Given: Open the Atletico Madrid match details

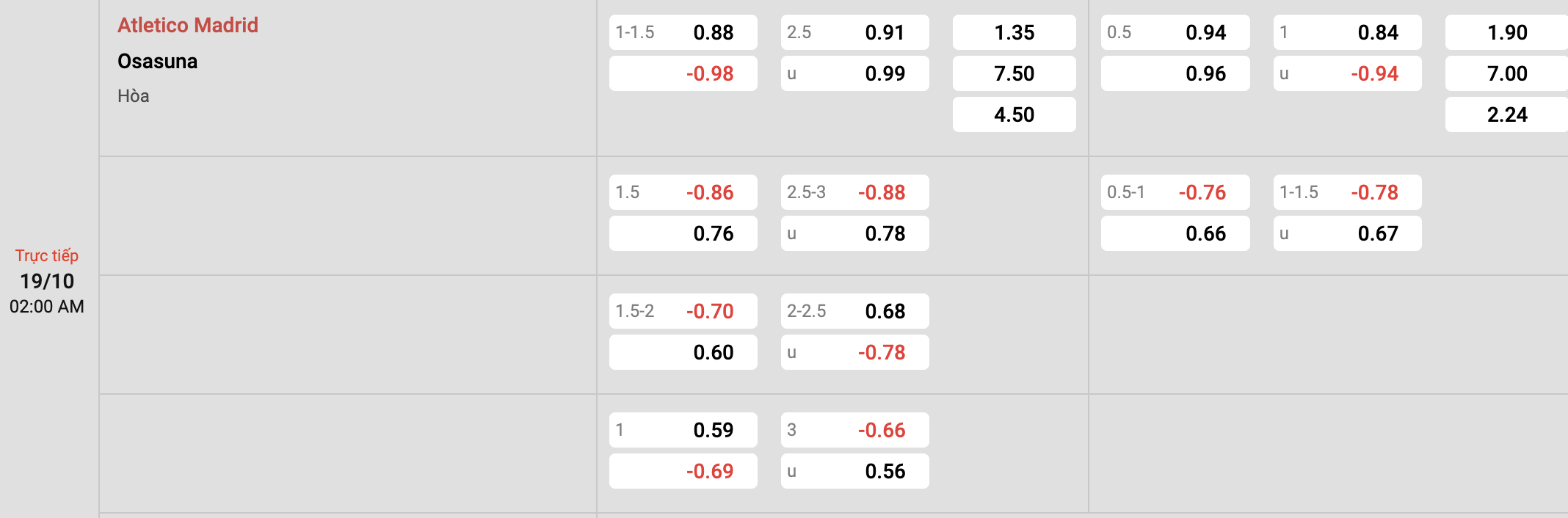Looking at the screenshot, I should click(x=188, y=25).
